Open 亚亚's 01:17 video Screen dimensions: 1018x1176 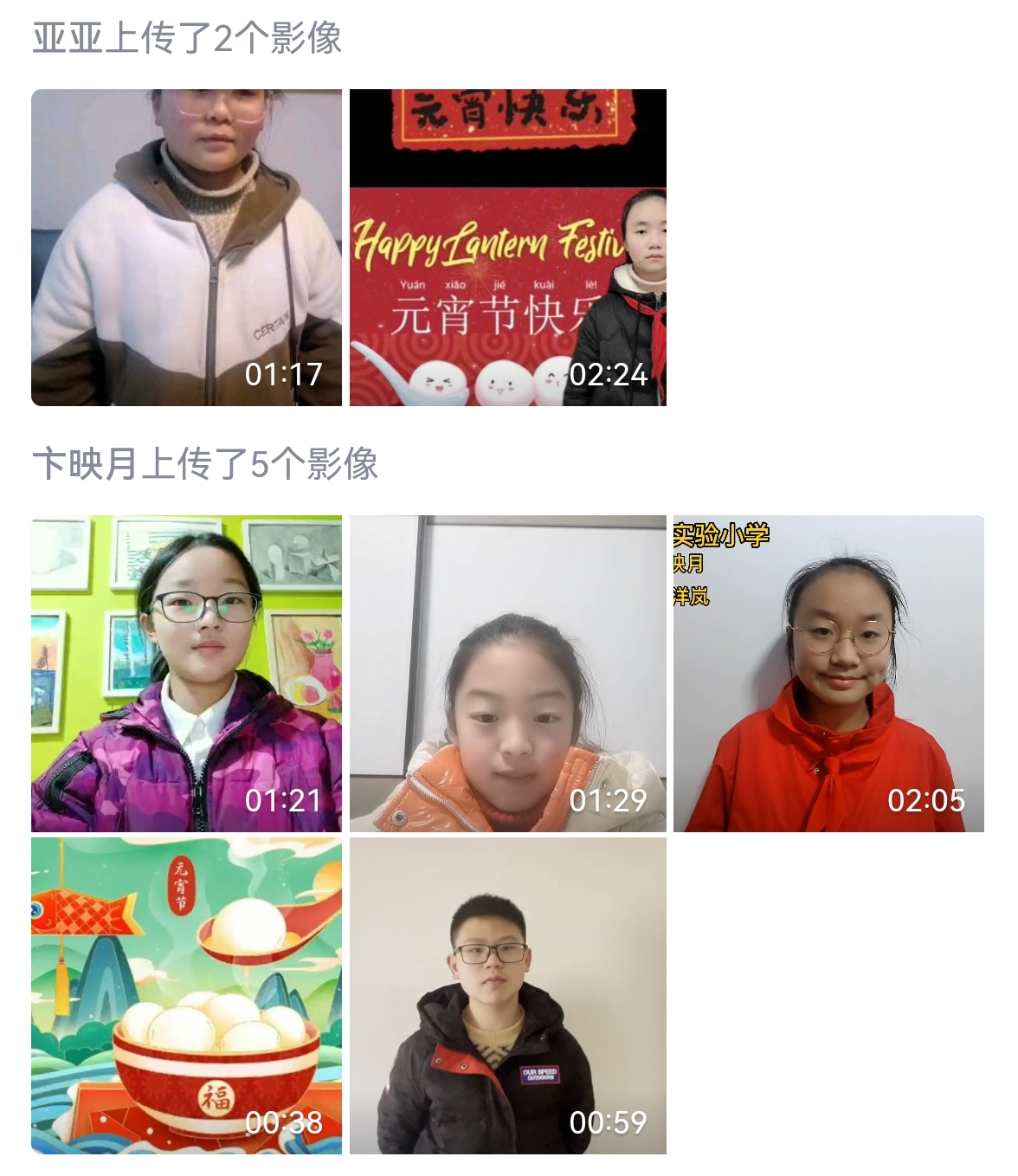coord(186,247)
